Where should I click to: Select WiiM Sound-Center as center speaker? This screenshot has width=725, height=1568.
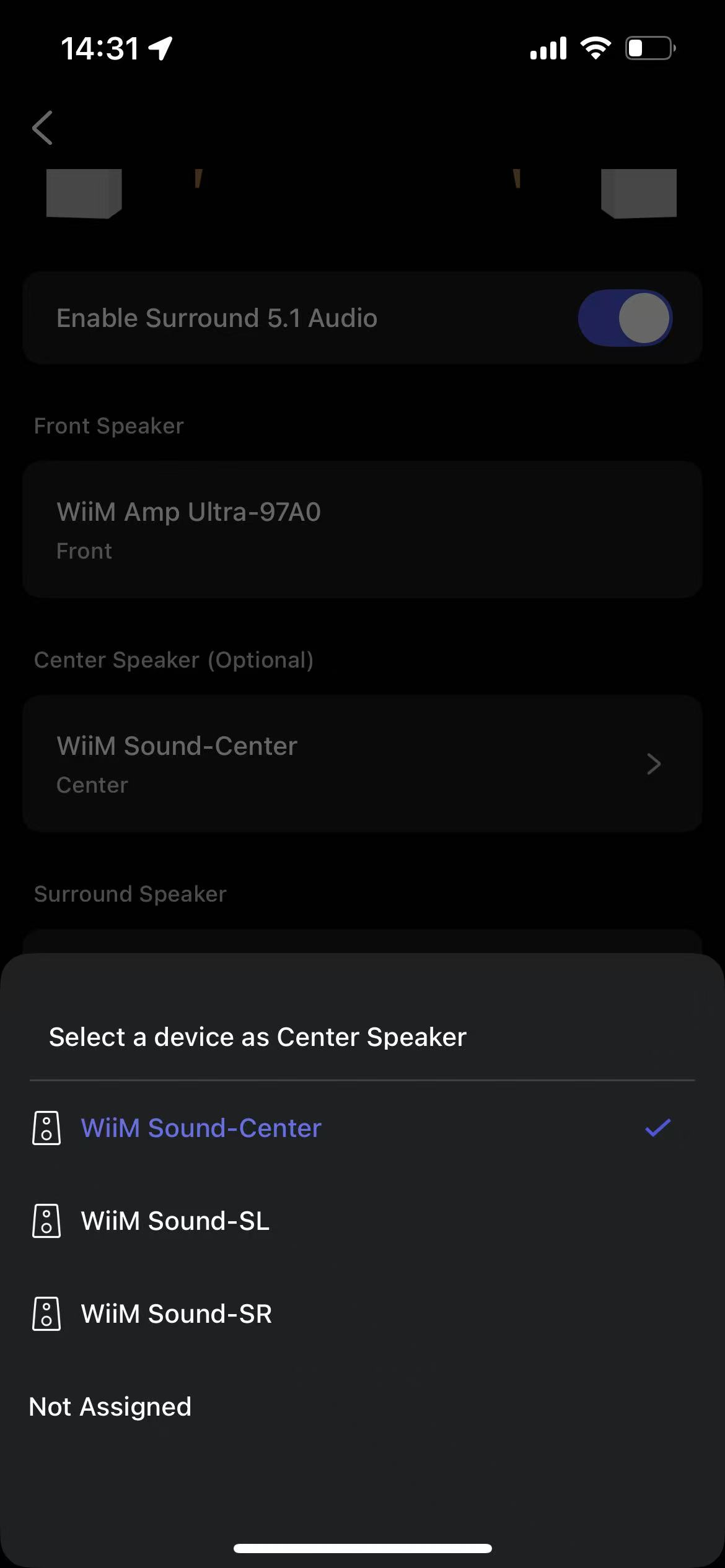click(201, 1128)
